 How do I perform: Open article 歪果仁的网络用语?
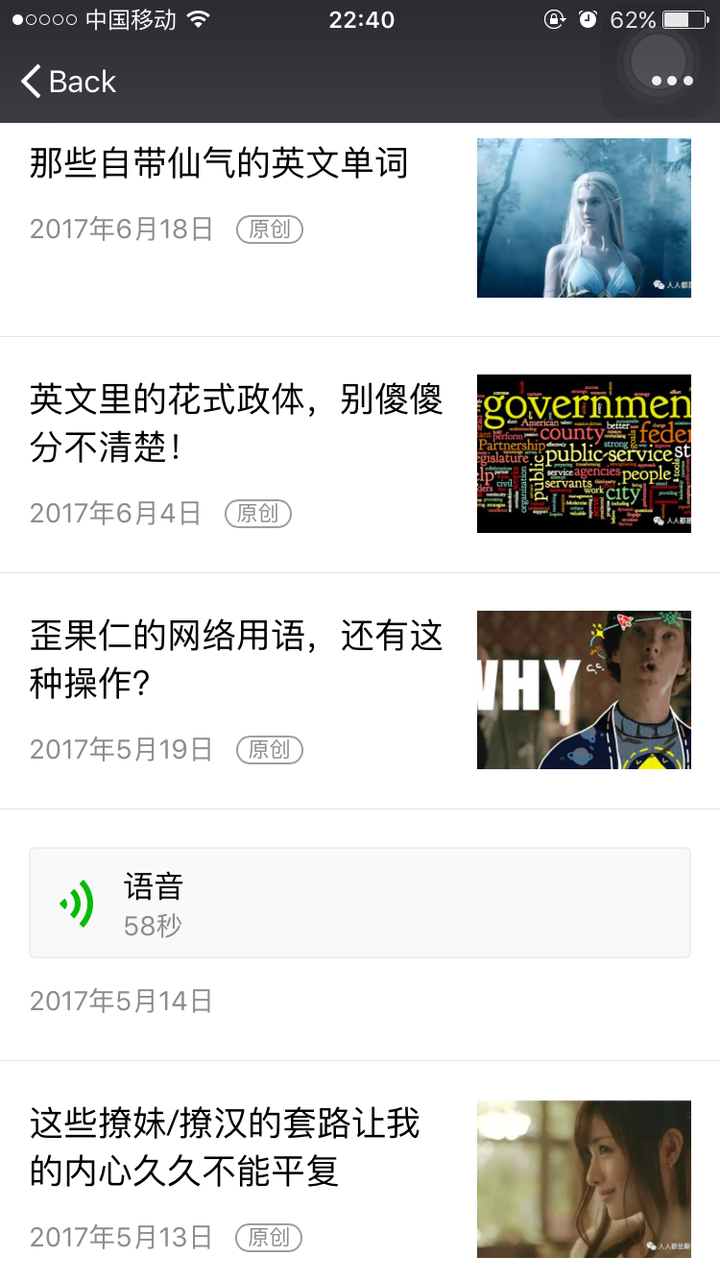(x=236, y=659)
